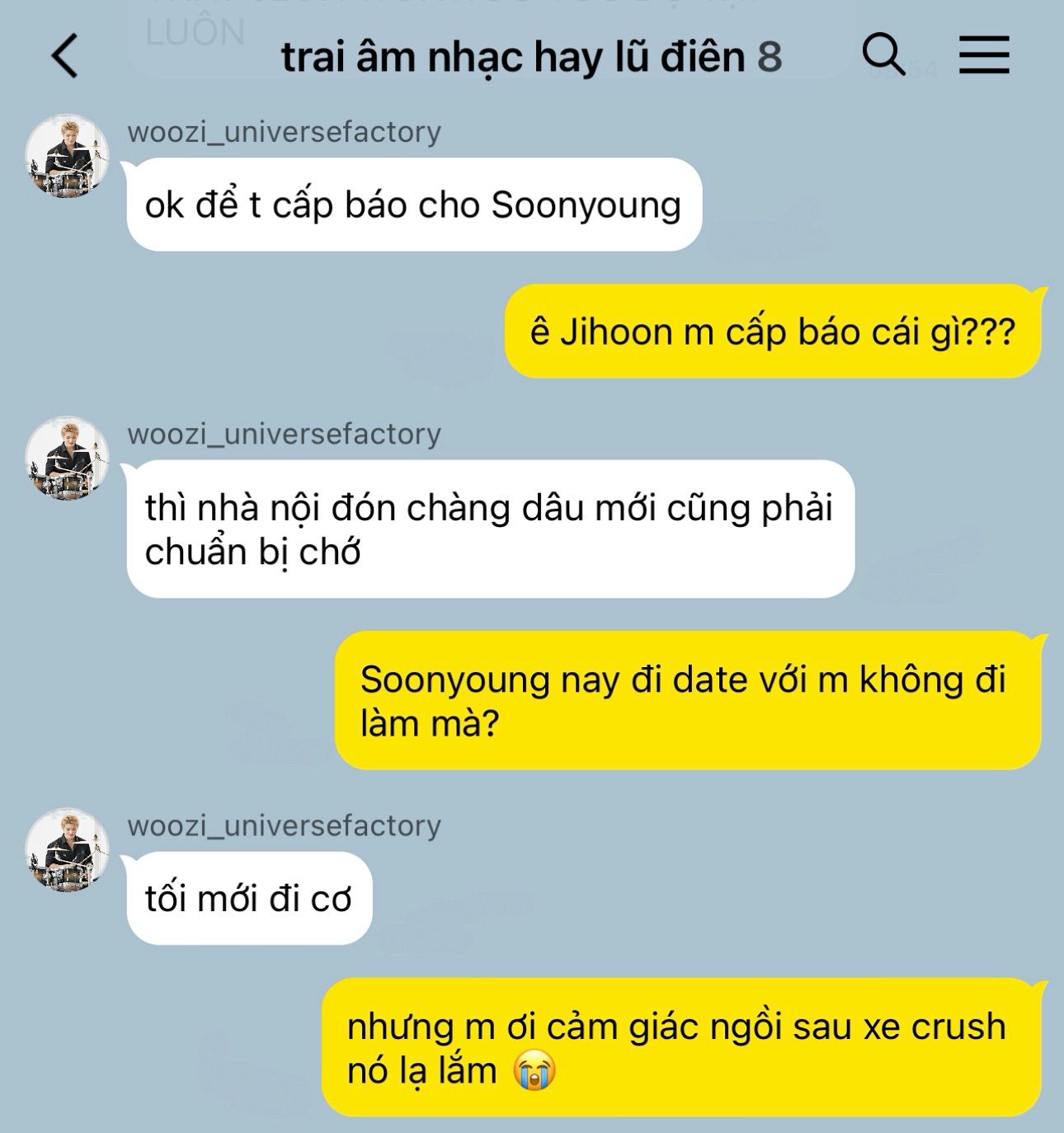Search within this chat
The image size is (1064, 1133).
(x=883, y=55)
